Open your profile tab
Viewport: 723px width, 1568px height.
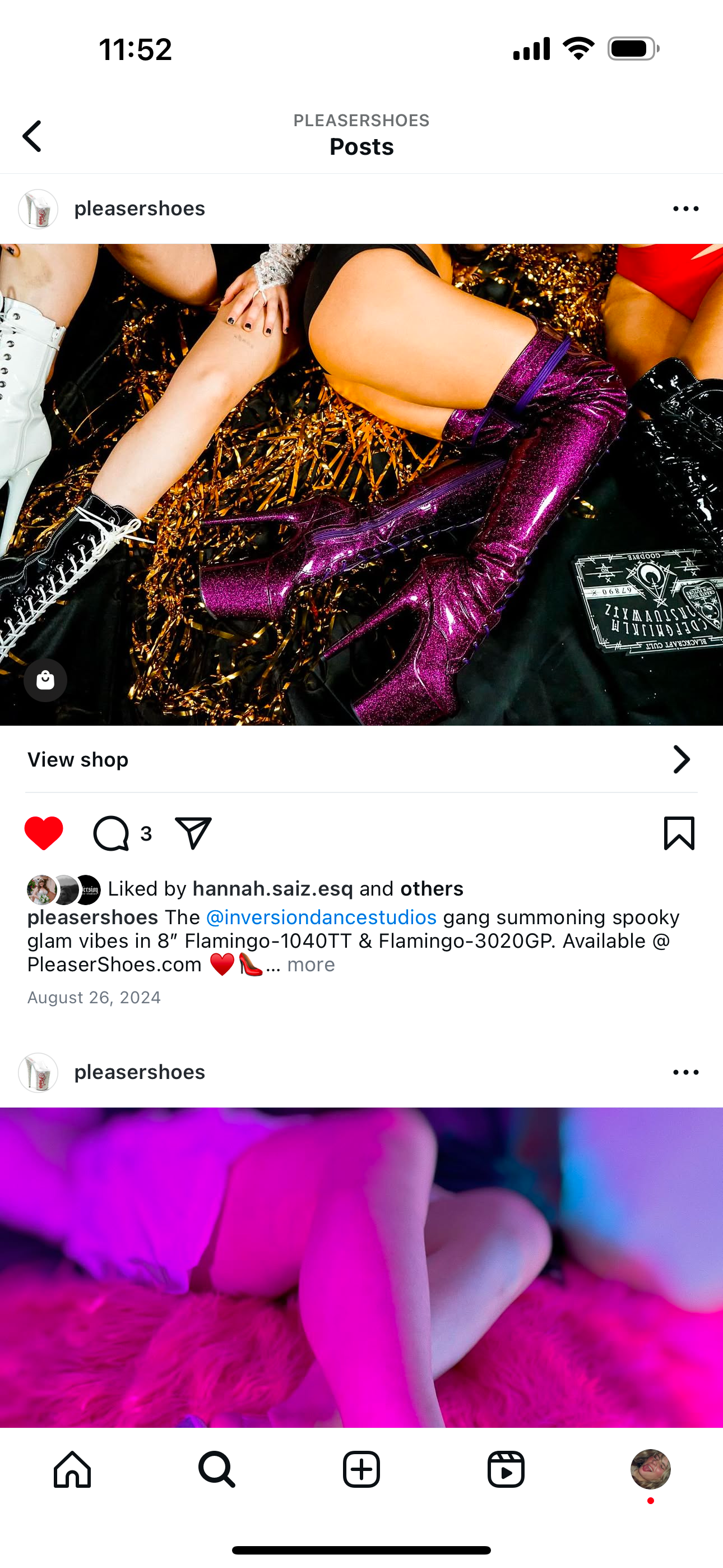click(x=651, y=1469)
